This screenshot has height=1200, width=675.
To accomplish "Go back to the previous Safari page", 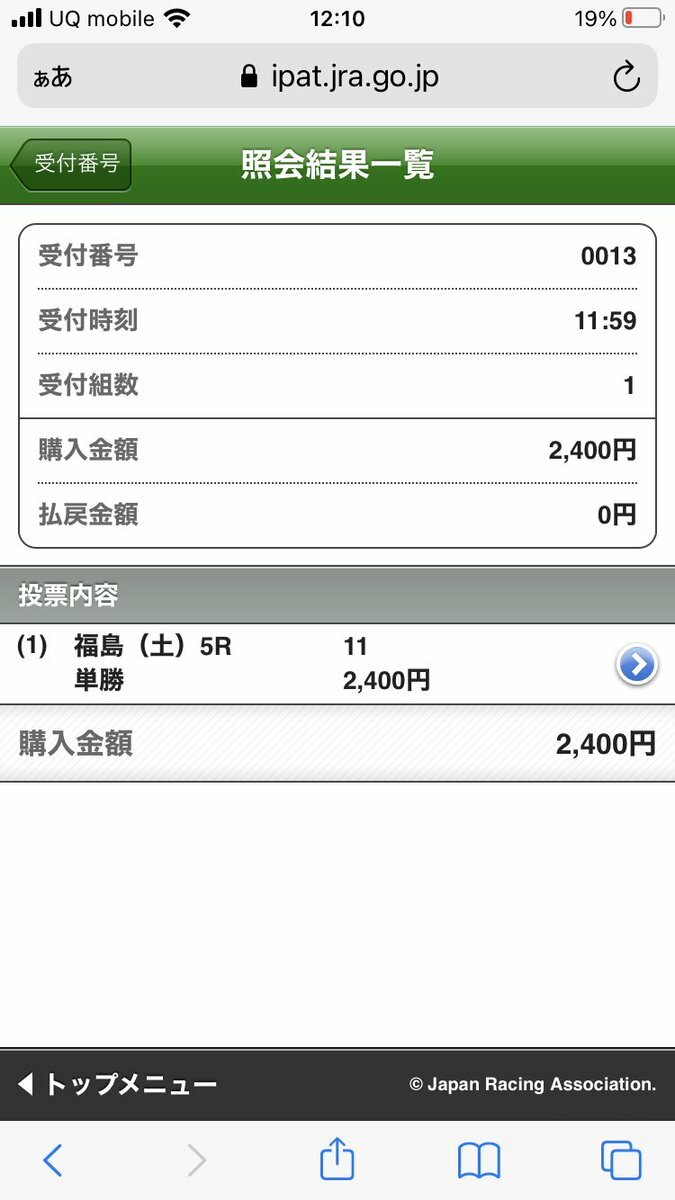I will [53, 1160].
